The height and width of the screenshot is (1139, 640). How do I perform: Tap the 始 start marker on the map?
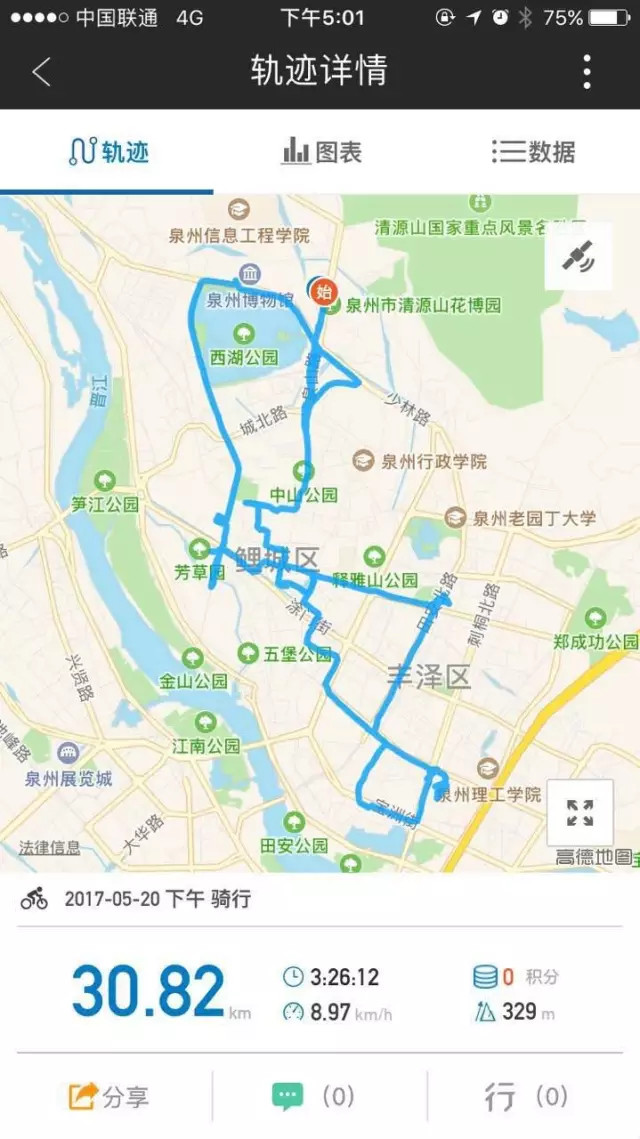coord(324,292)
